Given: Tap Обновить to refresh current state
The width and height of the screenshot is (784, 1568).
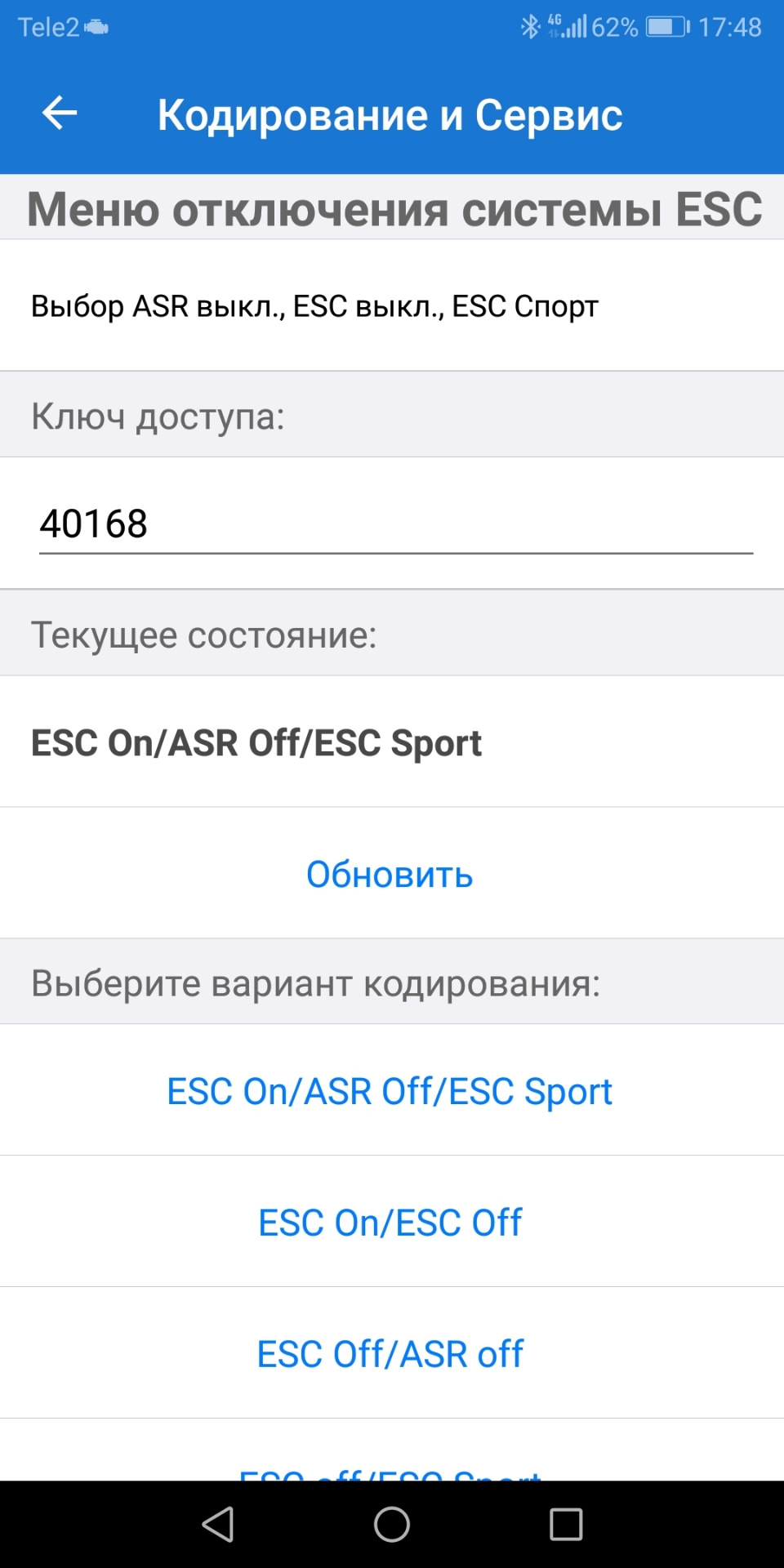Looking at the screenshot, I should tap(390, 875).
